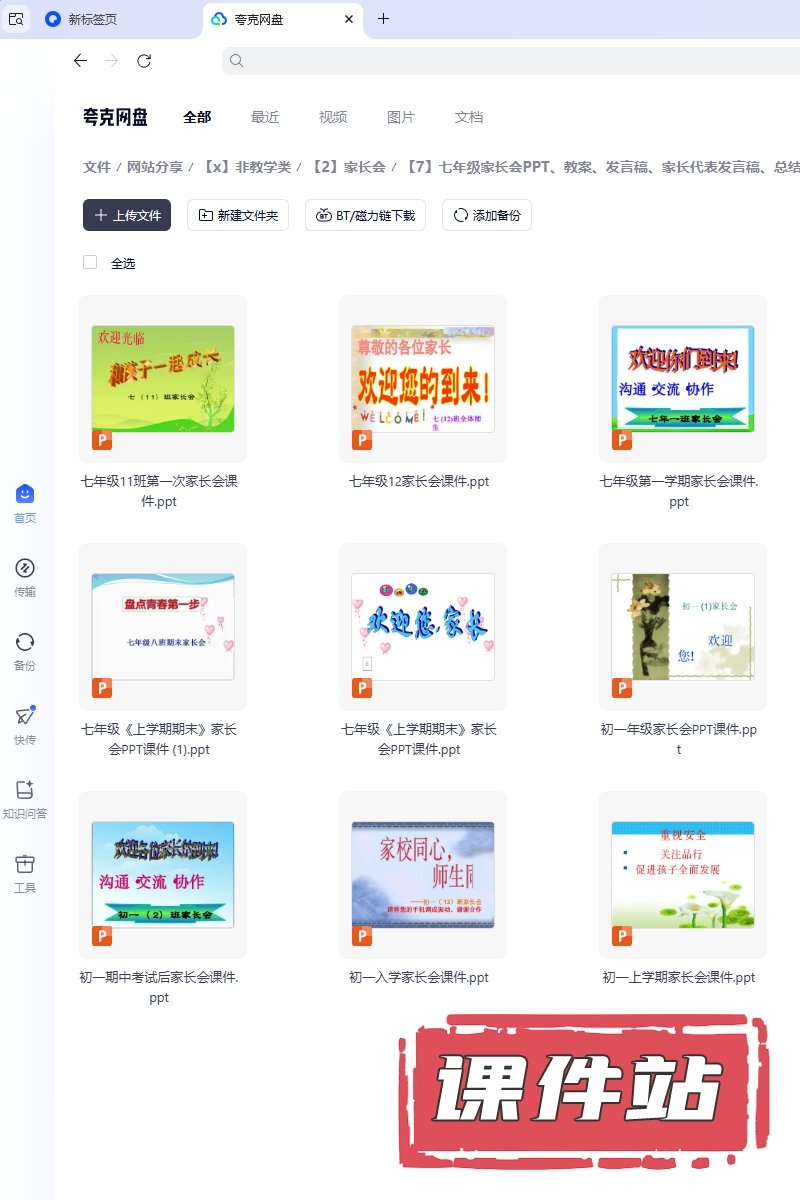Open BT/磁力链下载 download option
Viewport: 800px width, 1200px height.
[x=366, y=215]
